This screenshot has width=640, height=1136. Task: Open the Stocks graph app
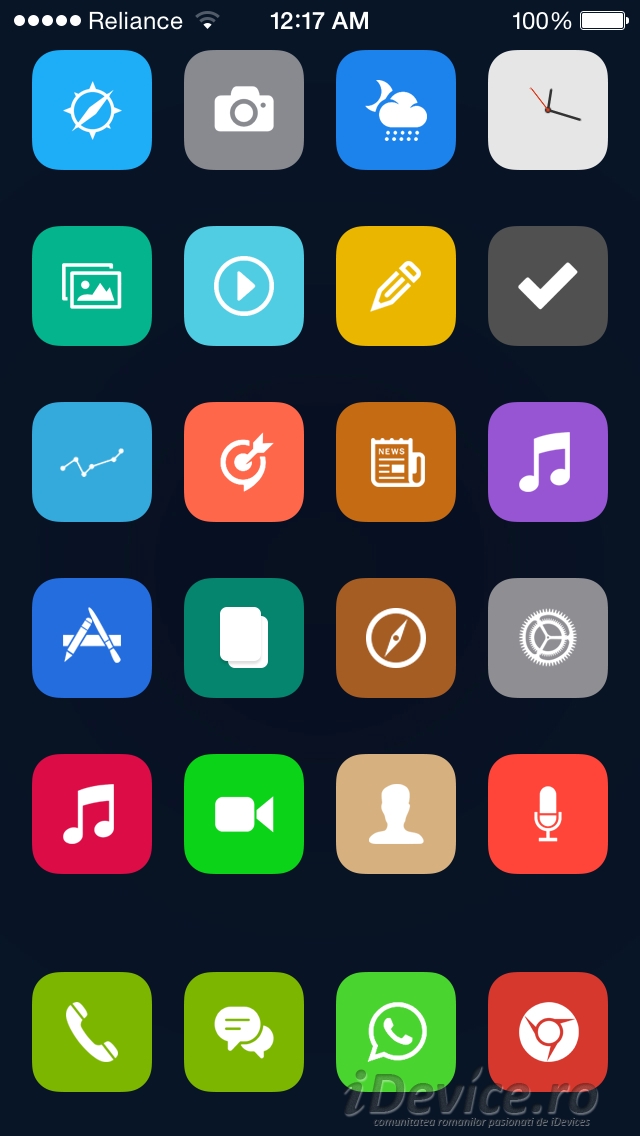coord(92,462)
